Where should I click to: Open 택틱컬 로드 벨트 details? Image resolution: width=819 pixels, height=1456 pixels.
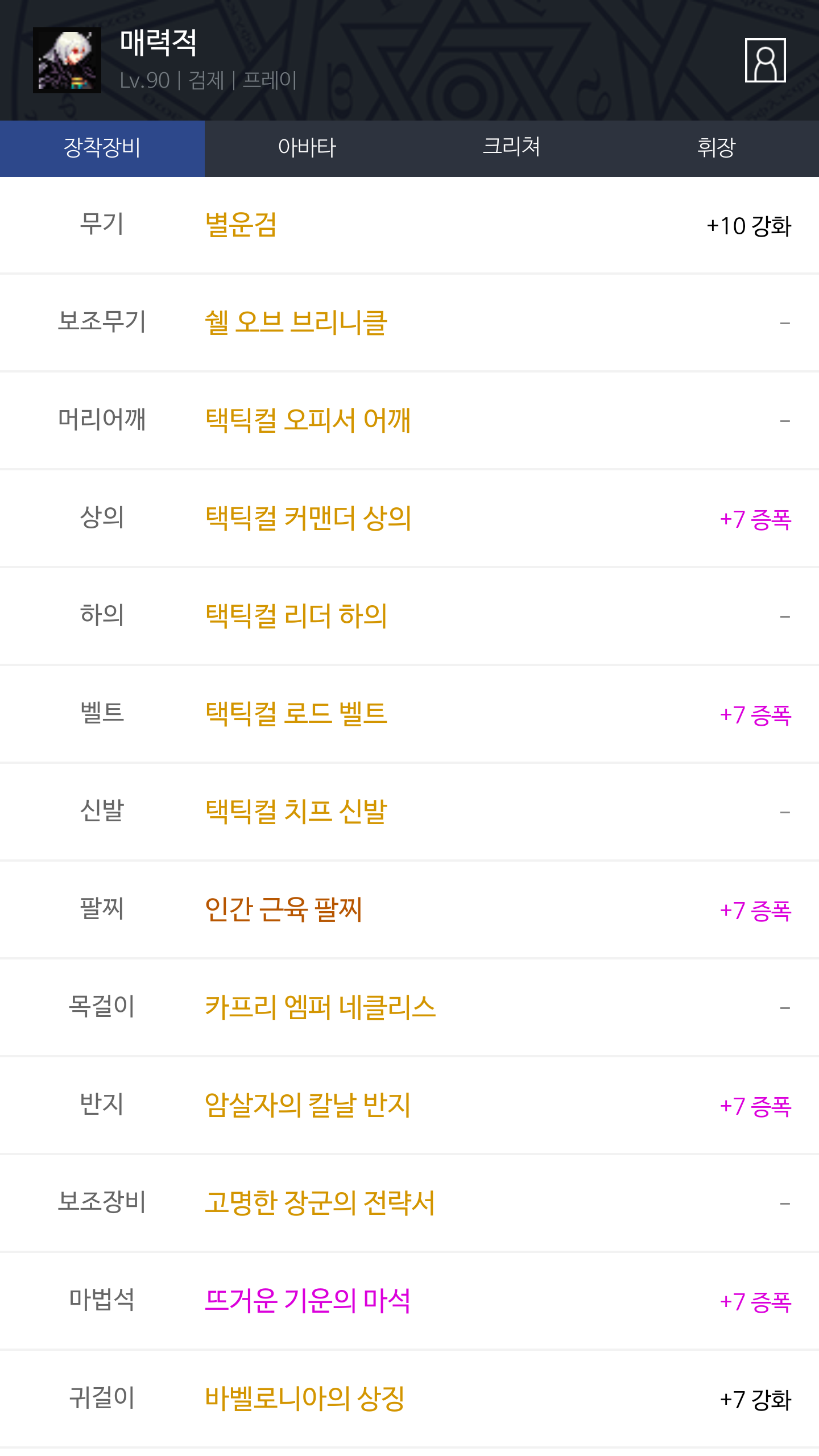pos(296,714)
